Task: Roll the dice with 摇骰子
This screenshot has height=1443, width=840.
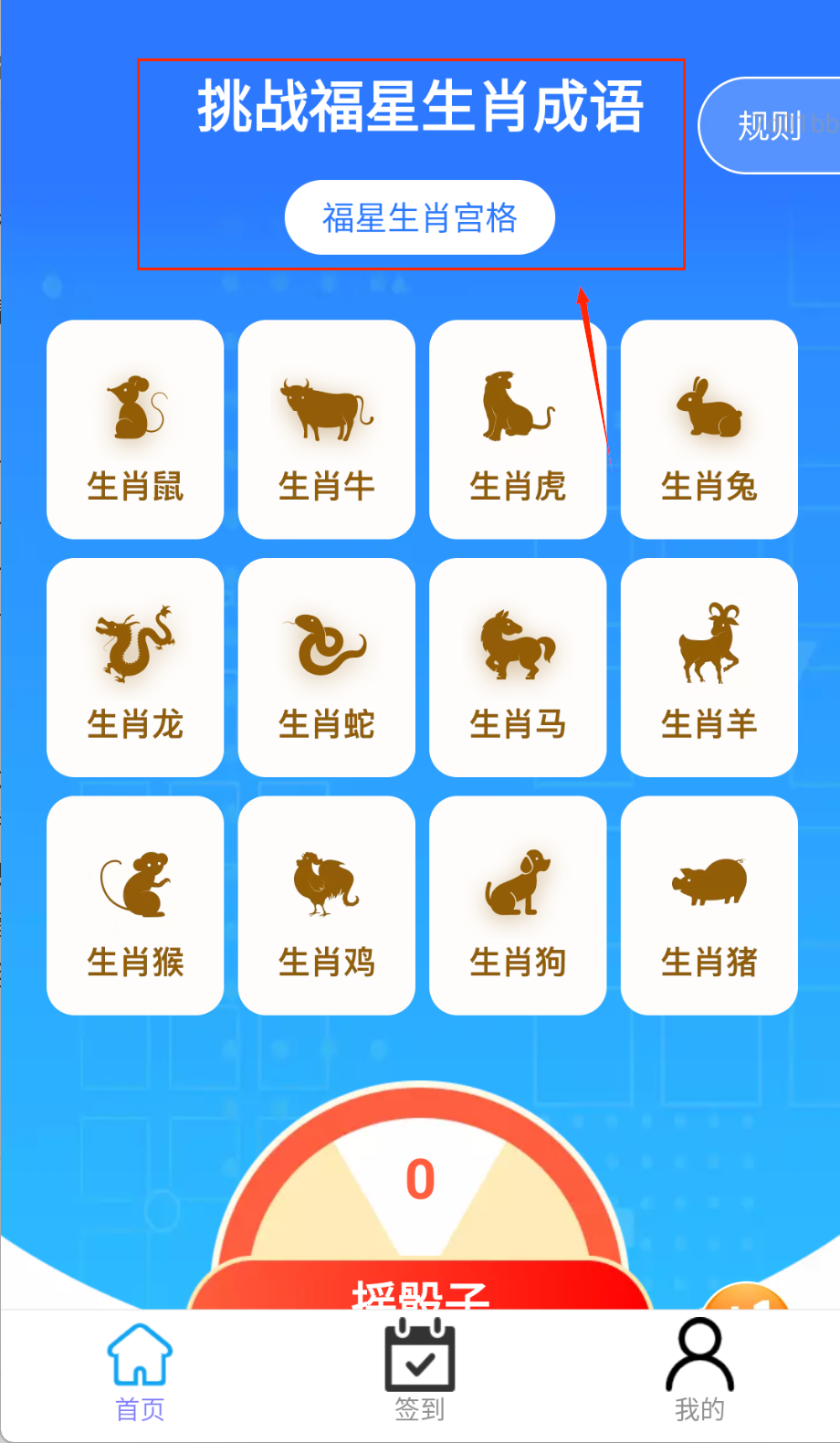Action: (x=420, y=1290)
